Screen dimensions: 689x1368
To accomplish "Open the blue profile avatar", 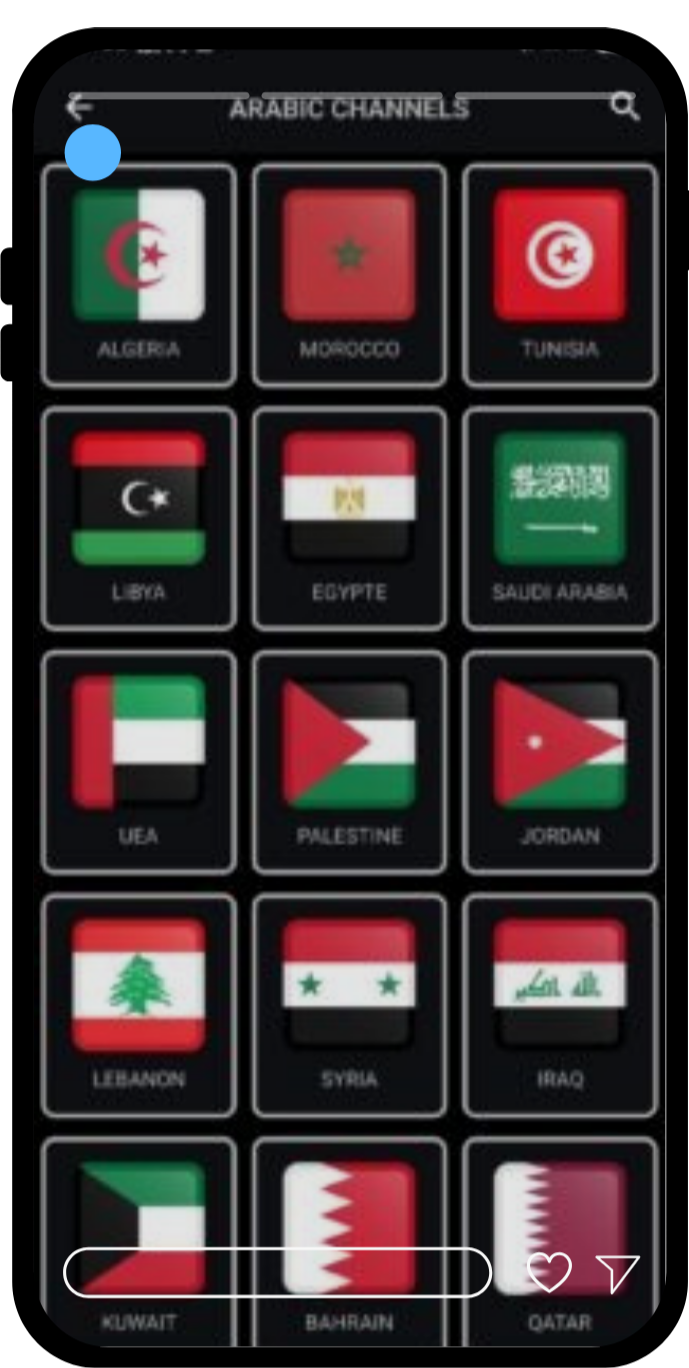I will [x=93, y=153].
